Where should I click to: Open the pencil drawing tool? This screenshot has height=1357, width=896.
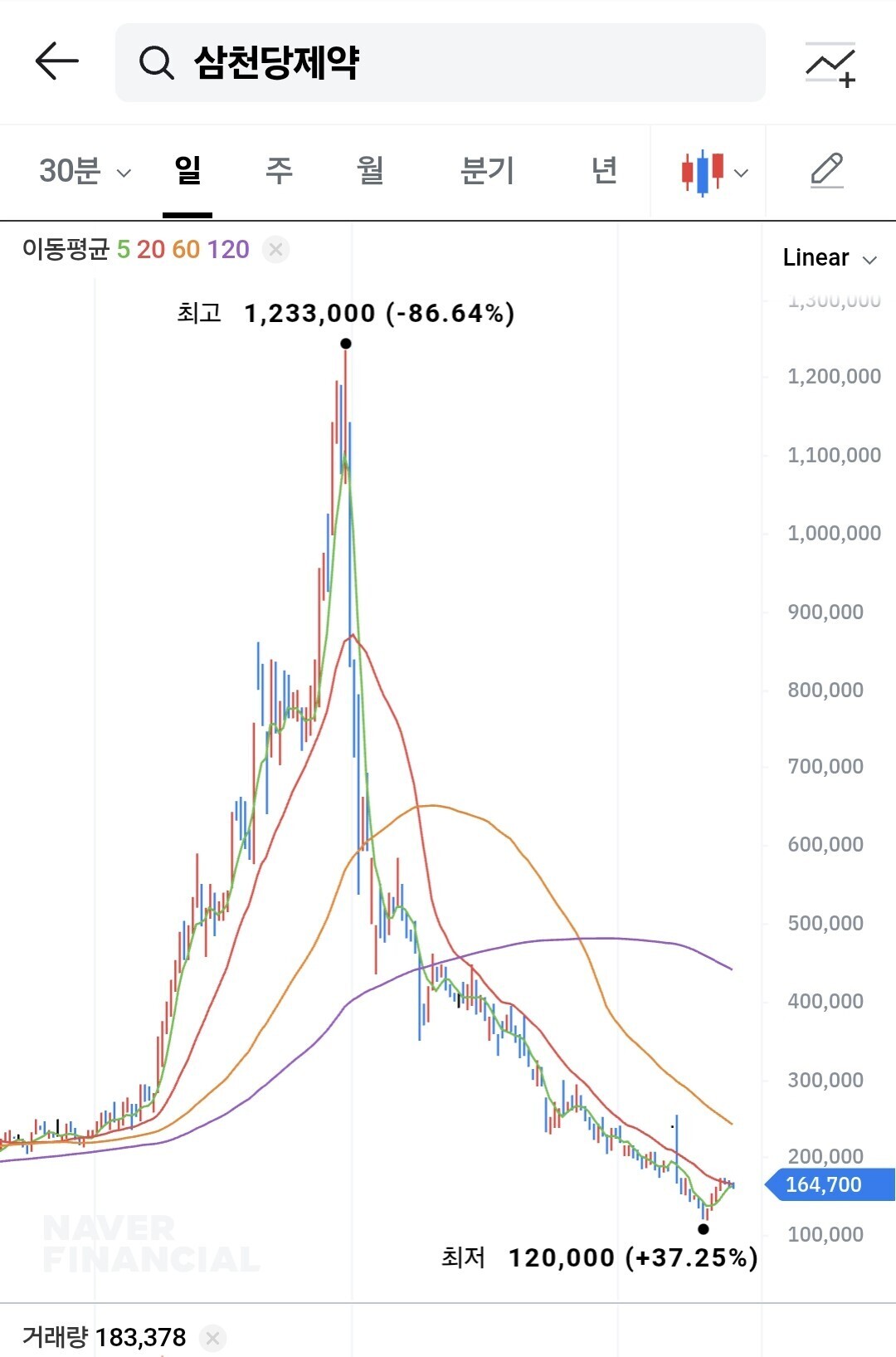[827, 171]
